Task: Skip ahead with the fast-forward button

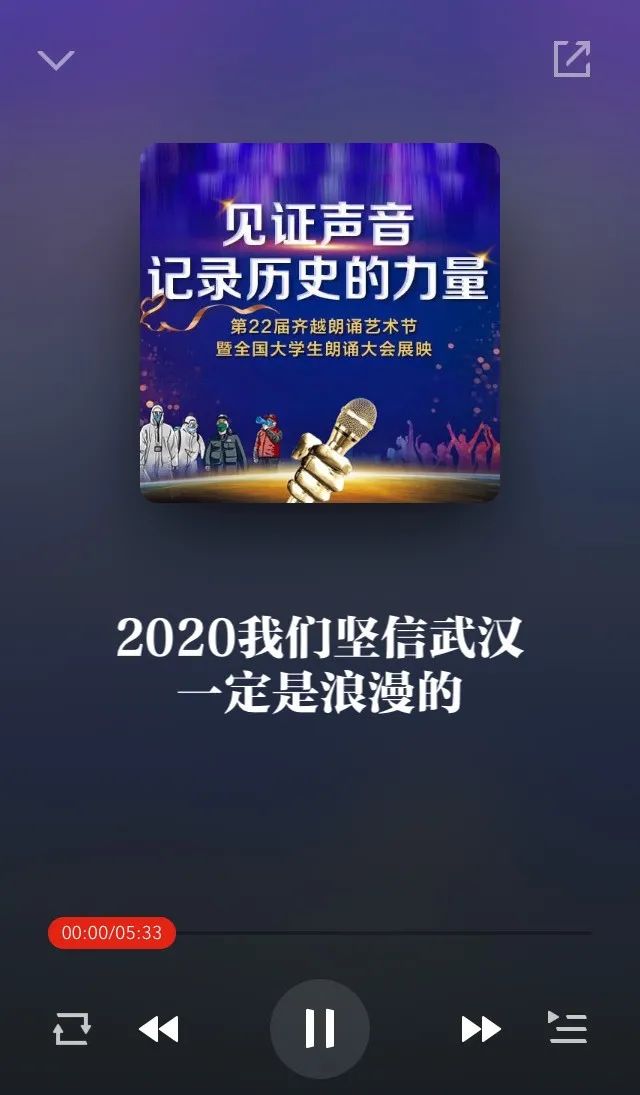Action: (x=481, y=1028)
